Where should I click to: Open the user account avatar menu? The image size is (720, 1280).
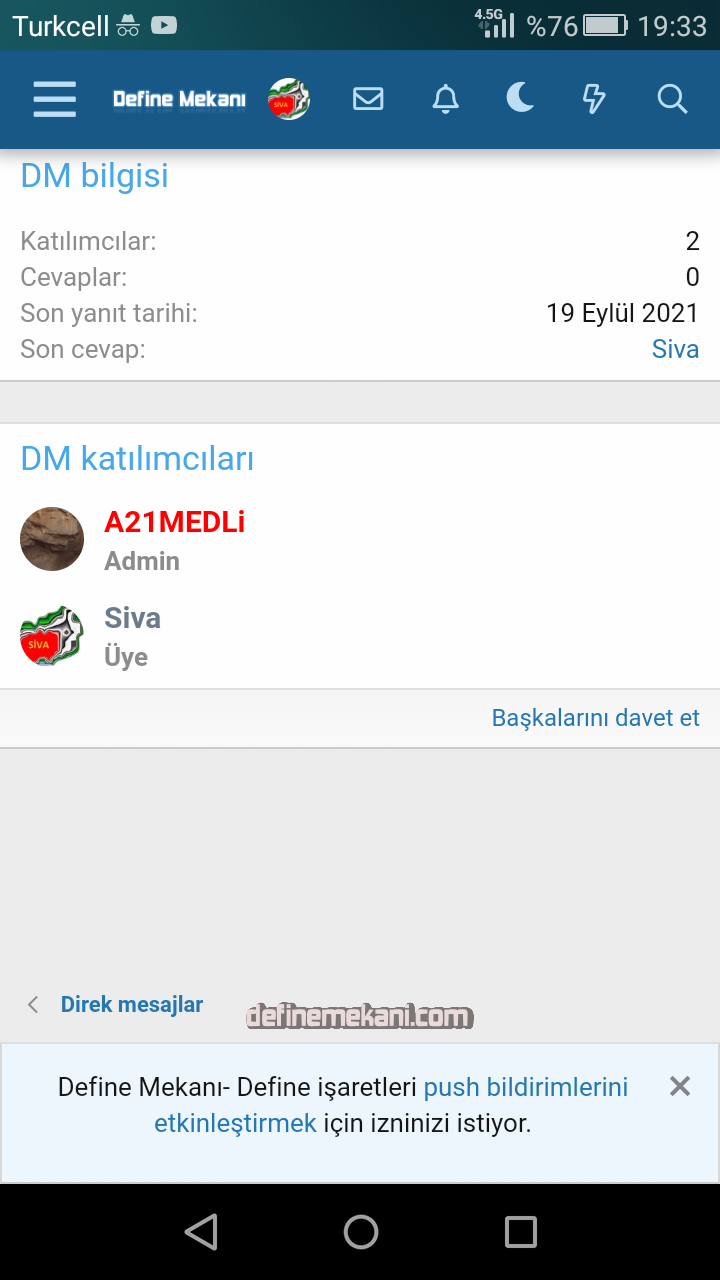coord(289,99)
